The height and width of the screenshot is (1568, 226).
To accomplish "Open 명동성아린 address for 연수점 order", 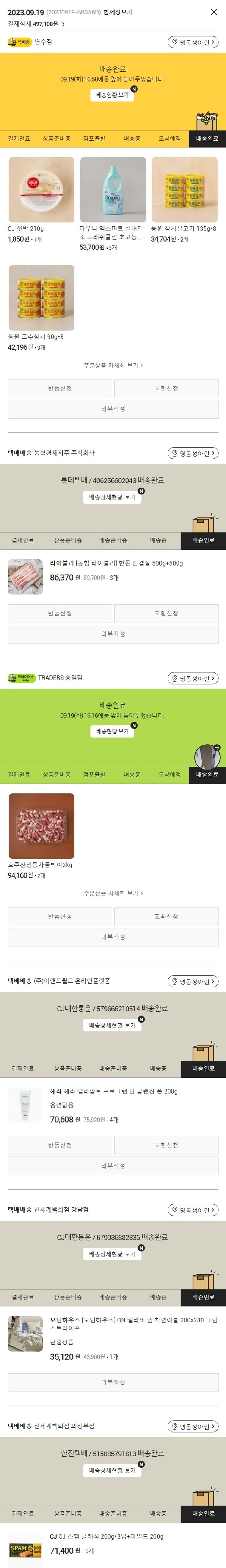I will [x=193, y=42].
